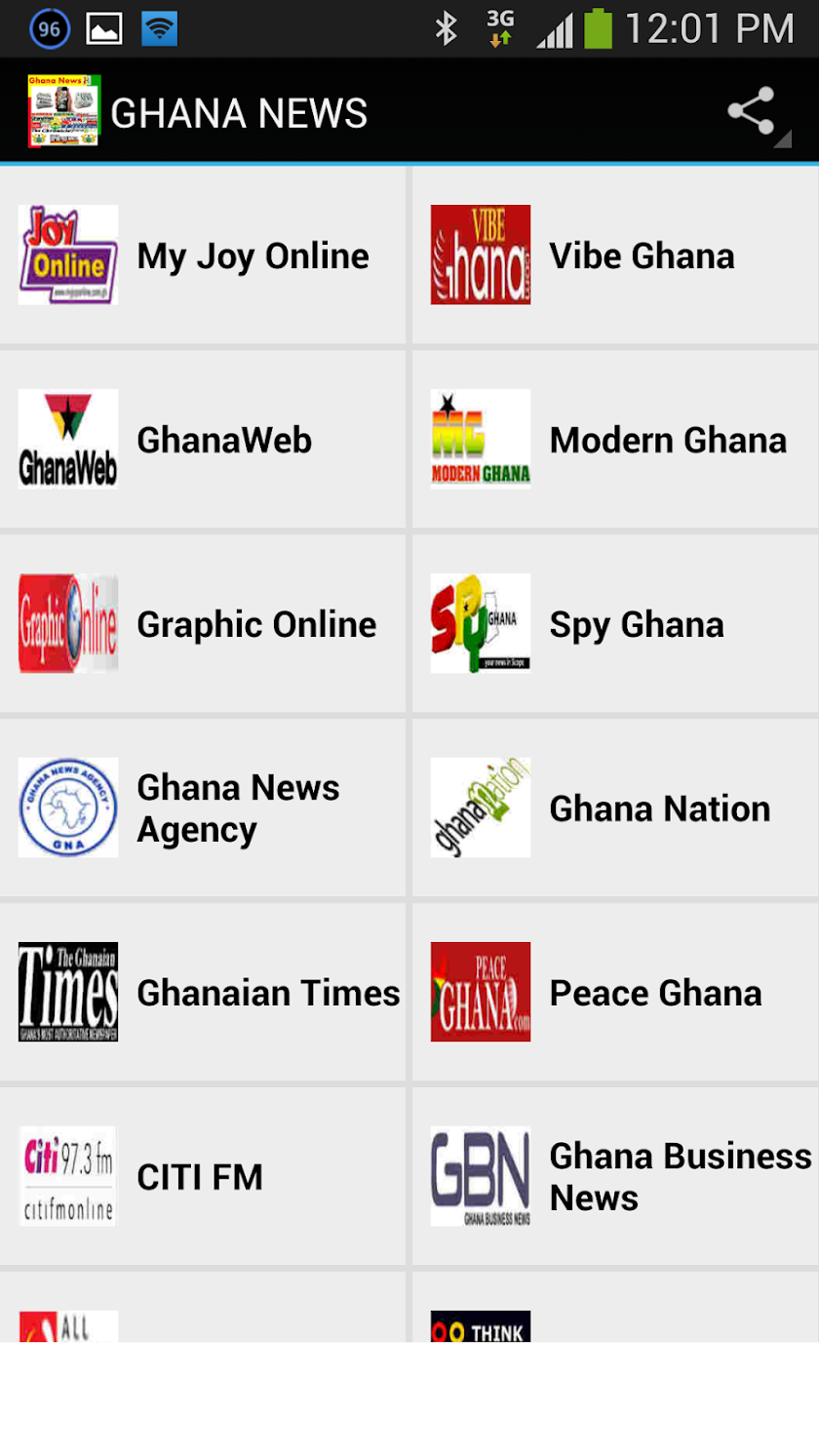Select Peace Ghana from the grid
This screenshot has height=1456, width=819.
[x=615, y=993]
